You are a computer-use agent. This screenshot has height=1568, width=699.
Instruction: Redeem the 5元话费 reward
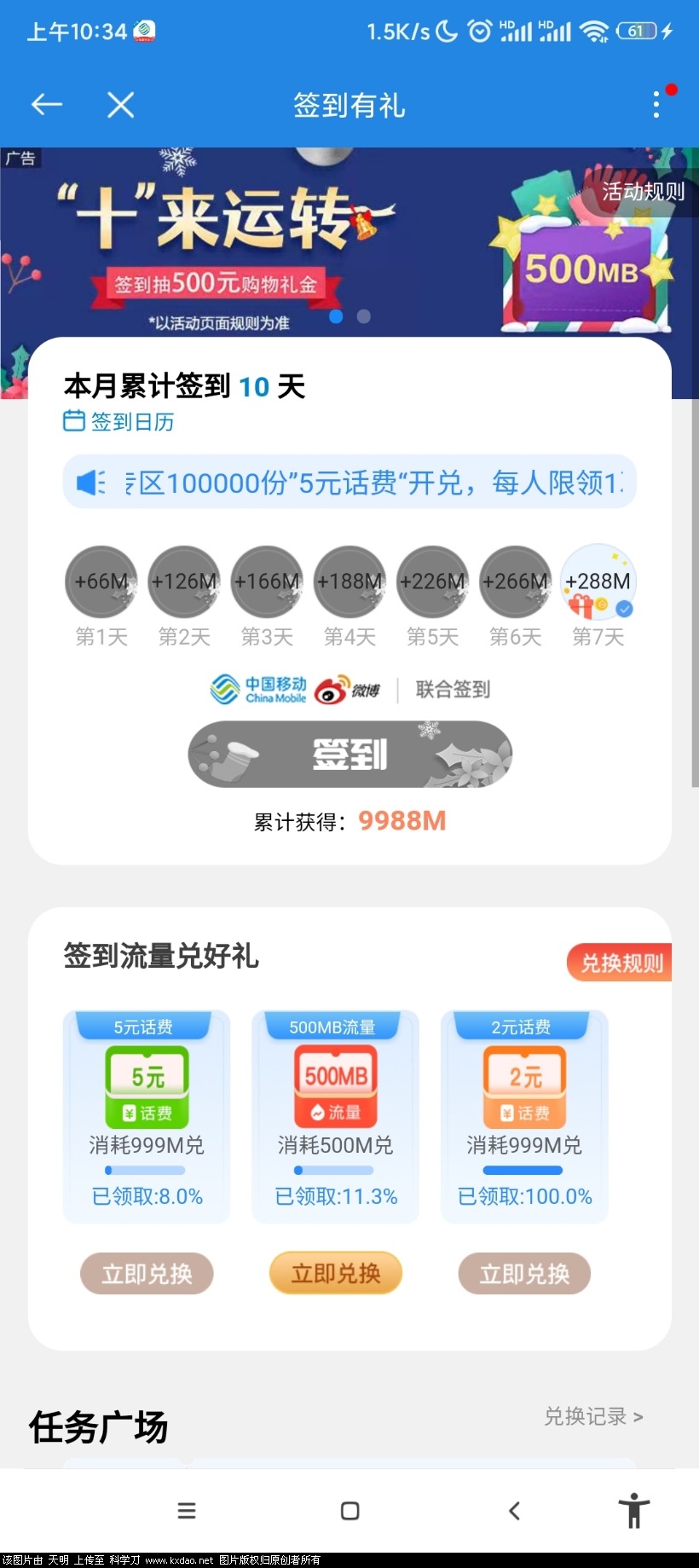147,1274
